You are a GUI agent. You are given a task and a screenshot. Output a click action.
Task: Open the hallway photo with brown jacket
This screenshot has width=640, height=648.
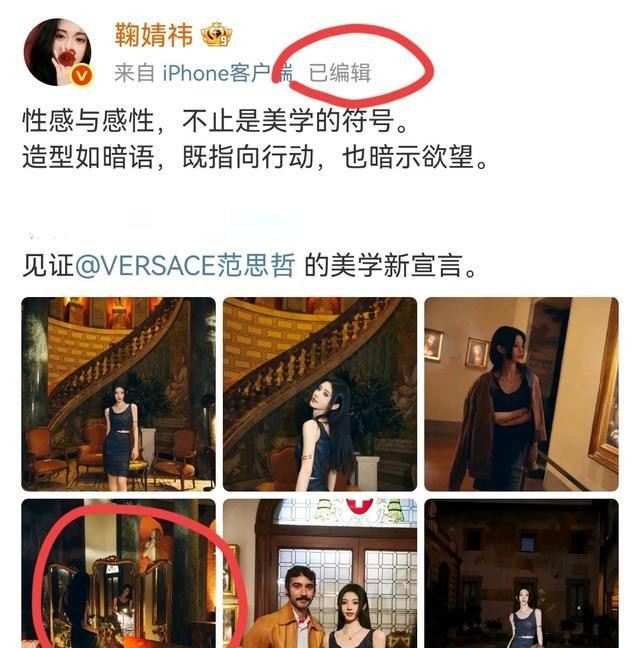[520, 393]
